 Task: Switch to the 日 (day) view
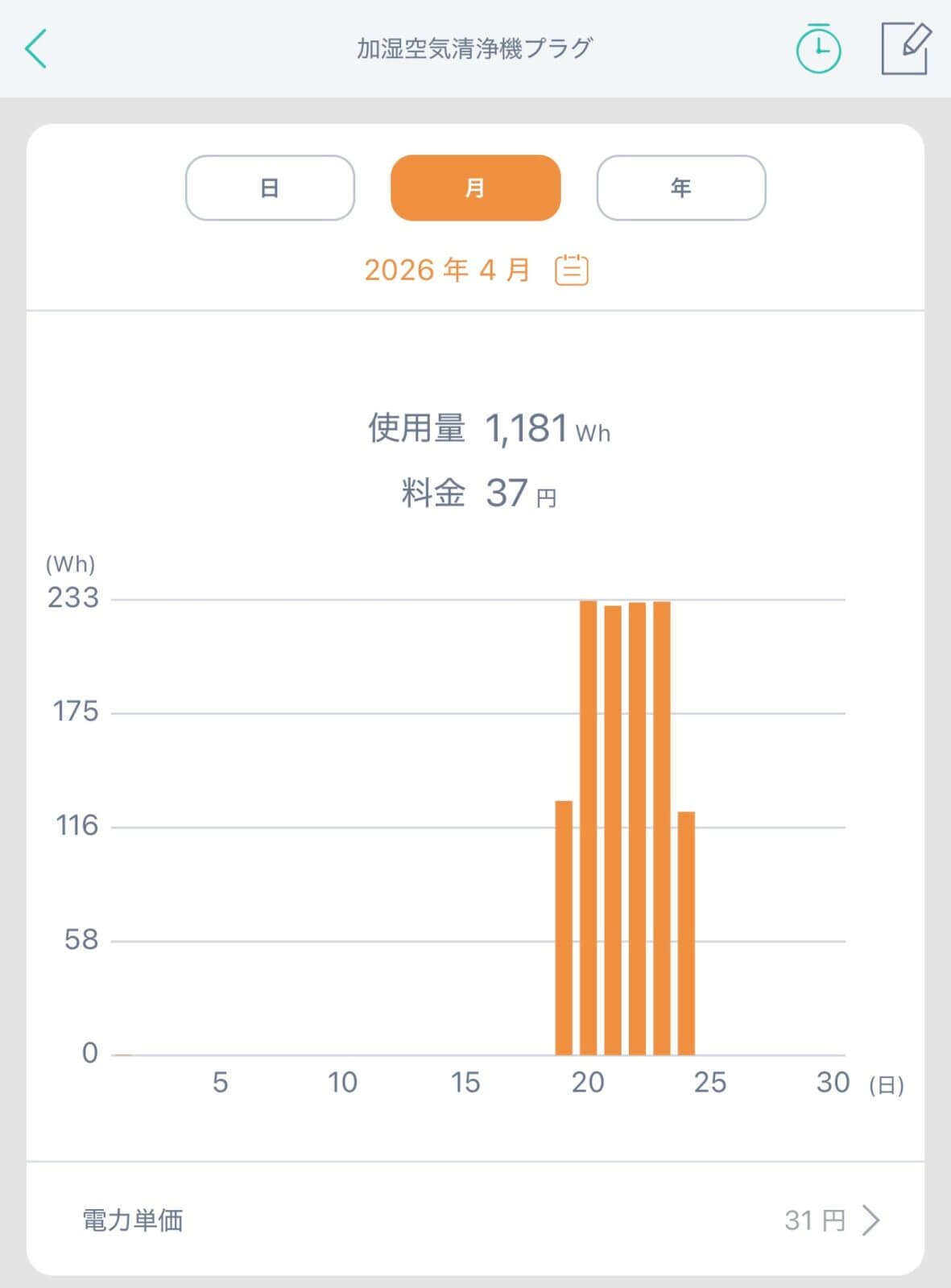click(270, 188)
